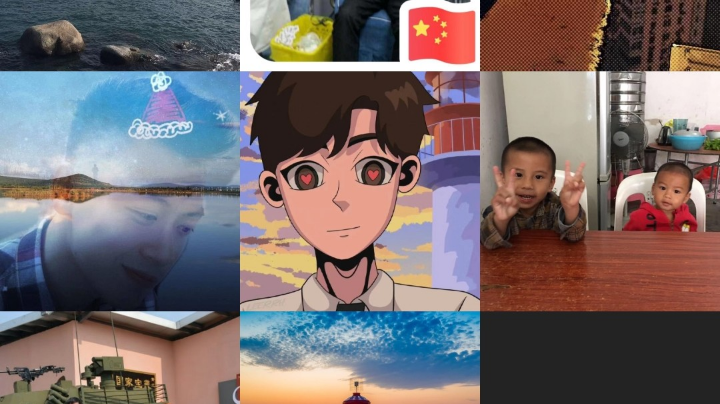Open the photo with the Chinese flag sticker
720x404 pixels.
(x=359, y=30)
